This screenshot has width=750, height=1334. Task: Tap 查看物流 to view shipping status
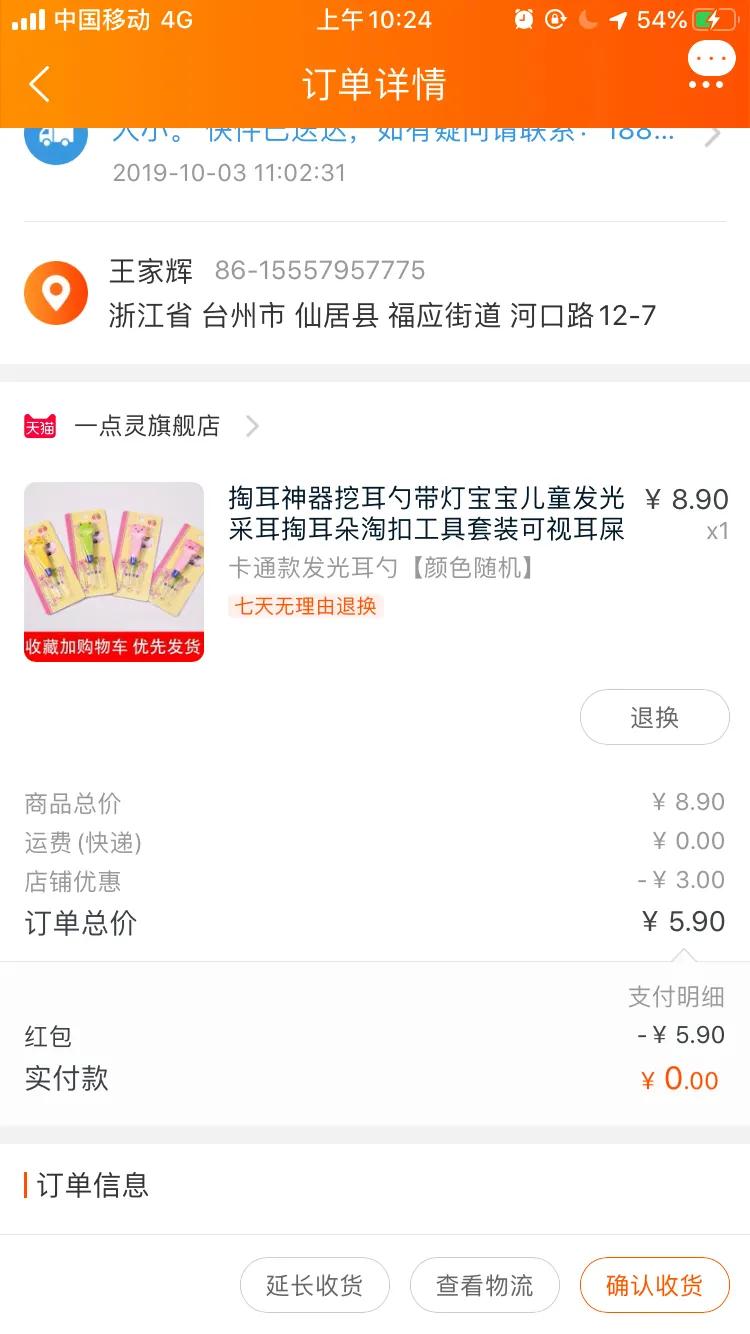point(484,1285)
